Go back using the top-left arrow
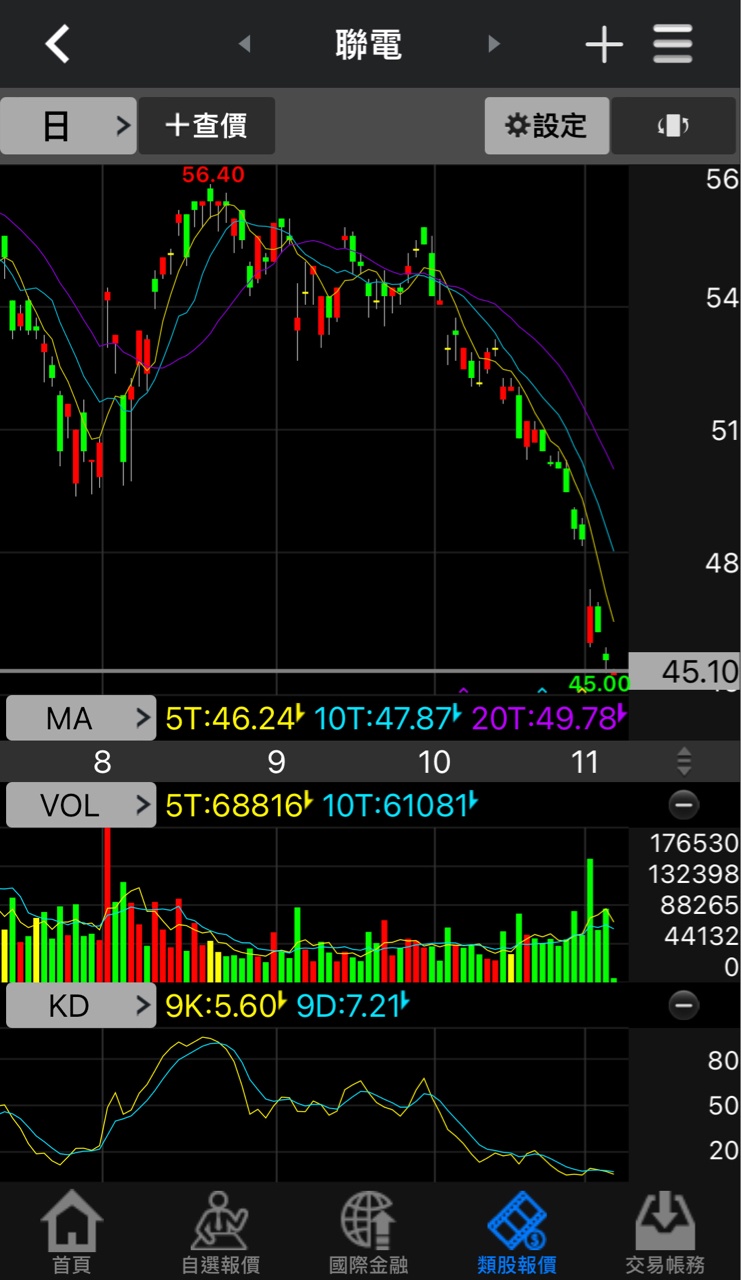 point(58,44)
